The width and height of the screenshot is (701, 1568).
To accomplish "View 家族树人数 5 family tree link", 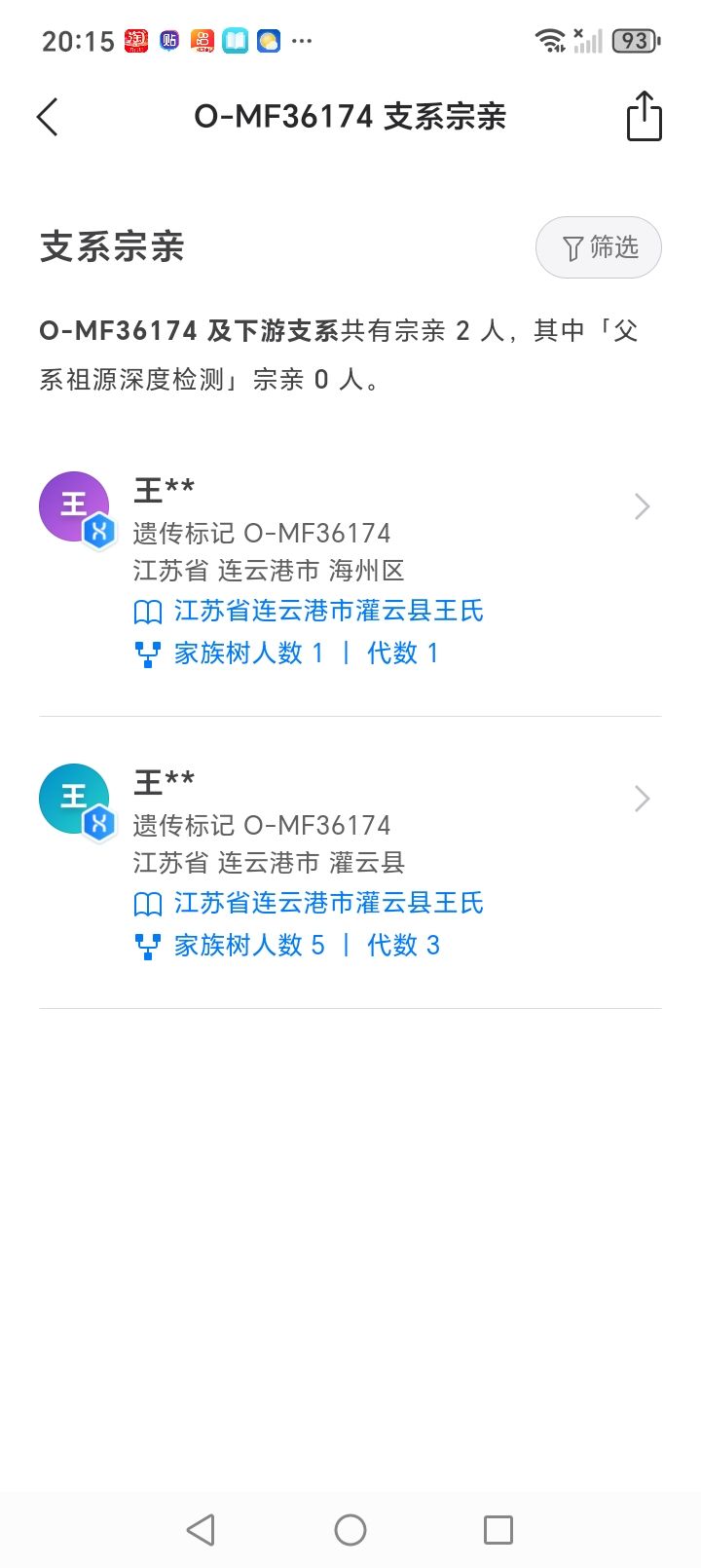I will coord(249,946).
